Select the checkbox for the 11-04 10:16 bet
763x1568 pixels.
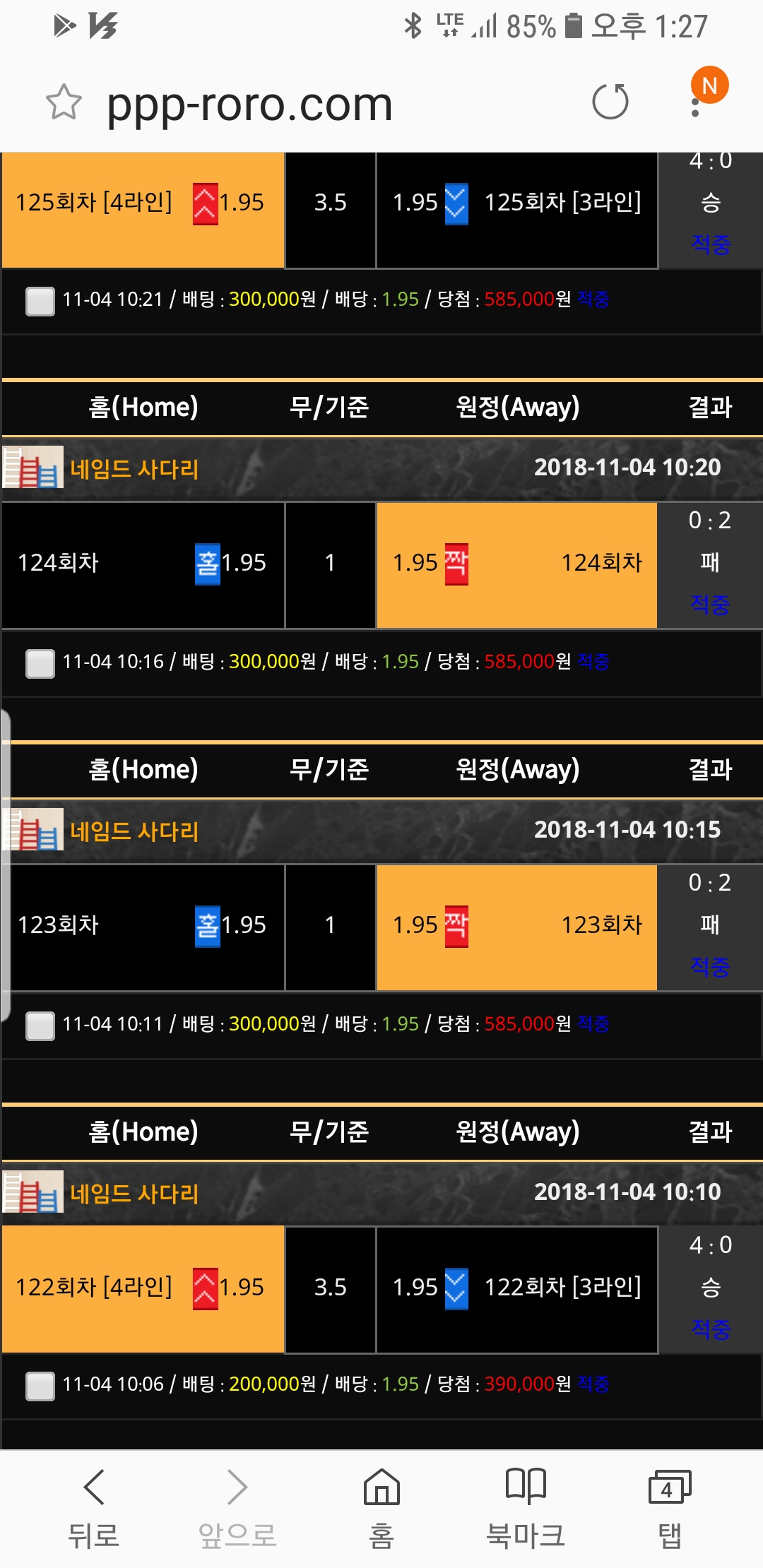click(40, 663)
